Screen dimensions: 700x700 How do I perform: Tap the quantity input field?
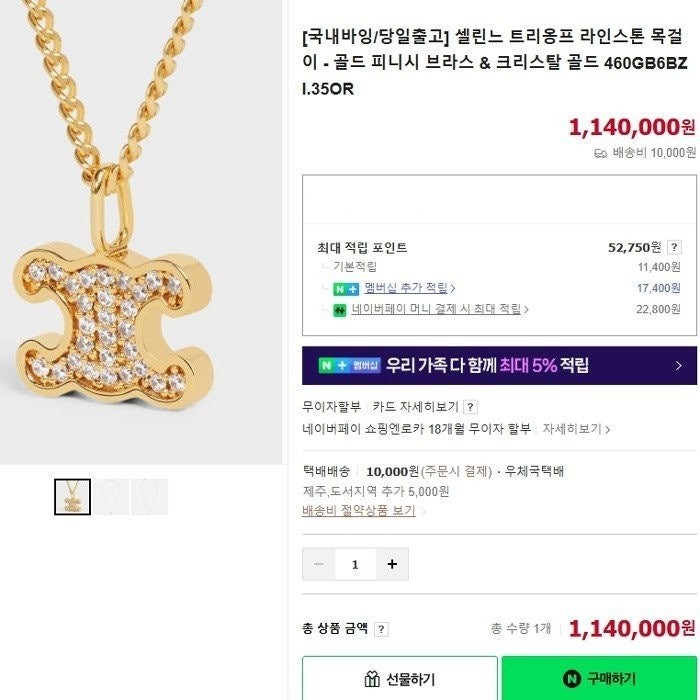(355, 564)
